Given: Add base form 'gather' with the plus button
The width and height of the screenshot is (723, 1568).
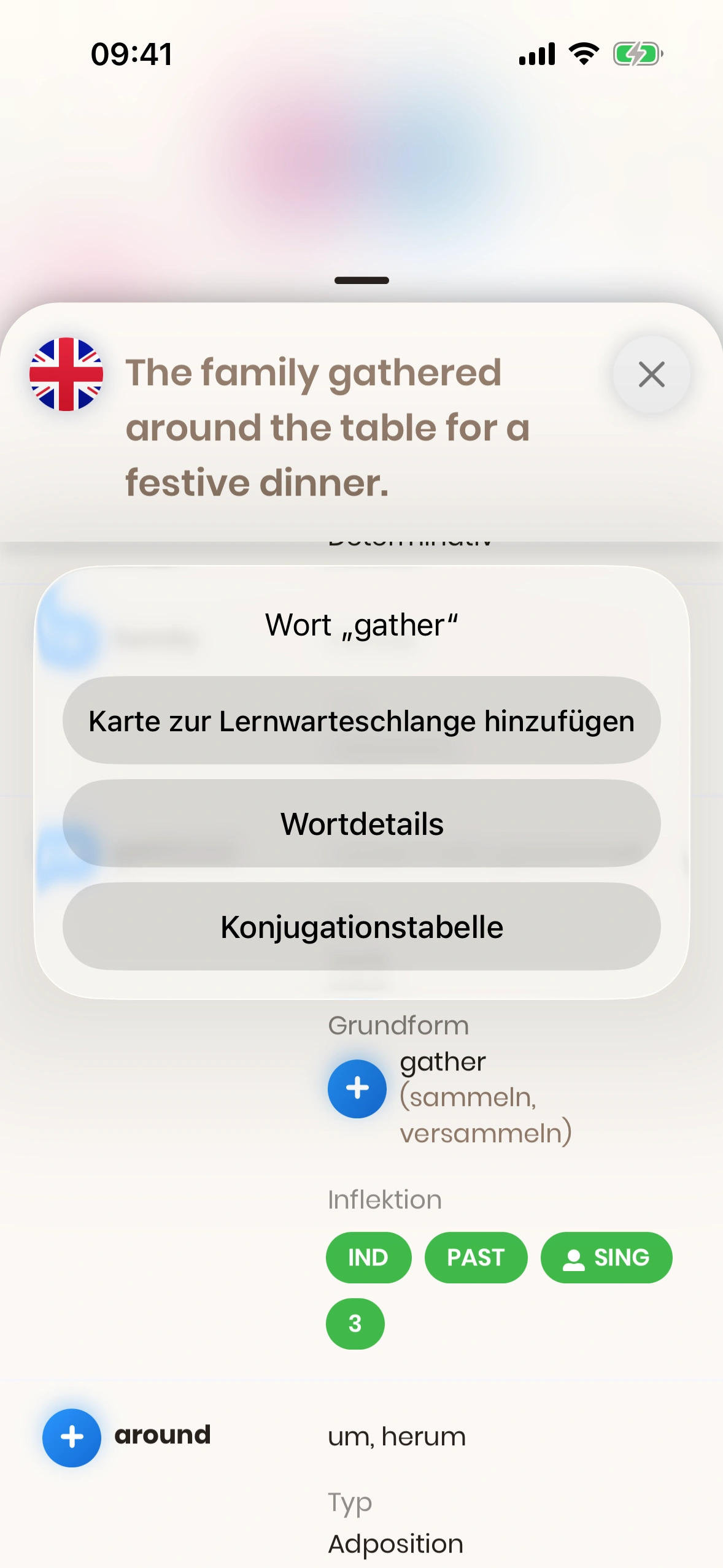Looking at the screenshot, I should pyautogui.click(x=357, y=1088).
